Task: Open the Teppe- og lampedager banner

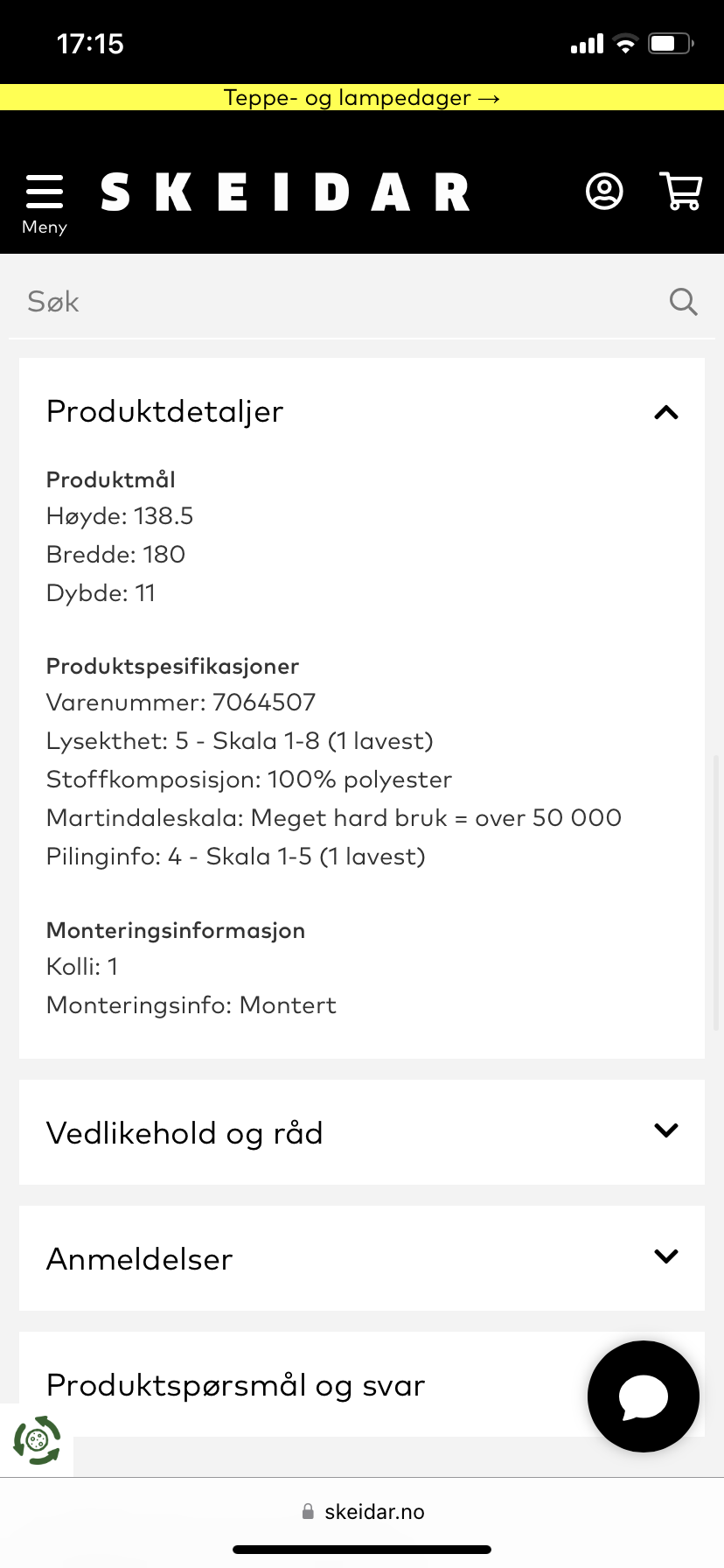Action: (362, 97)
